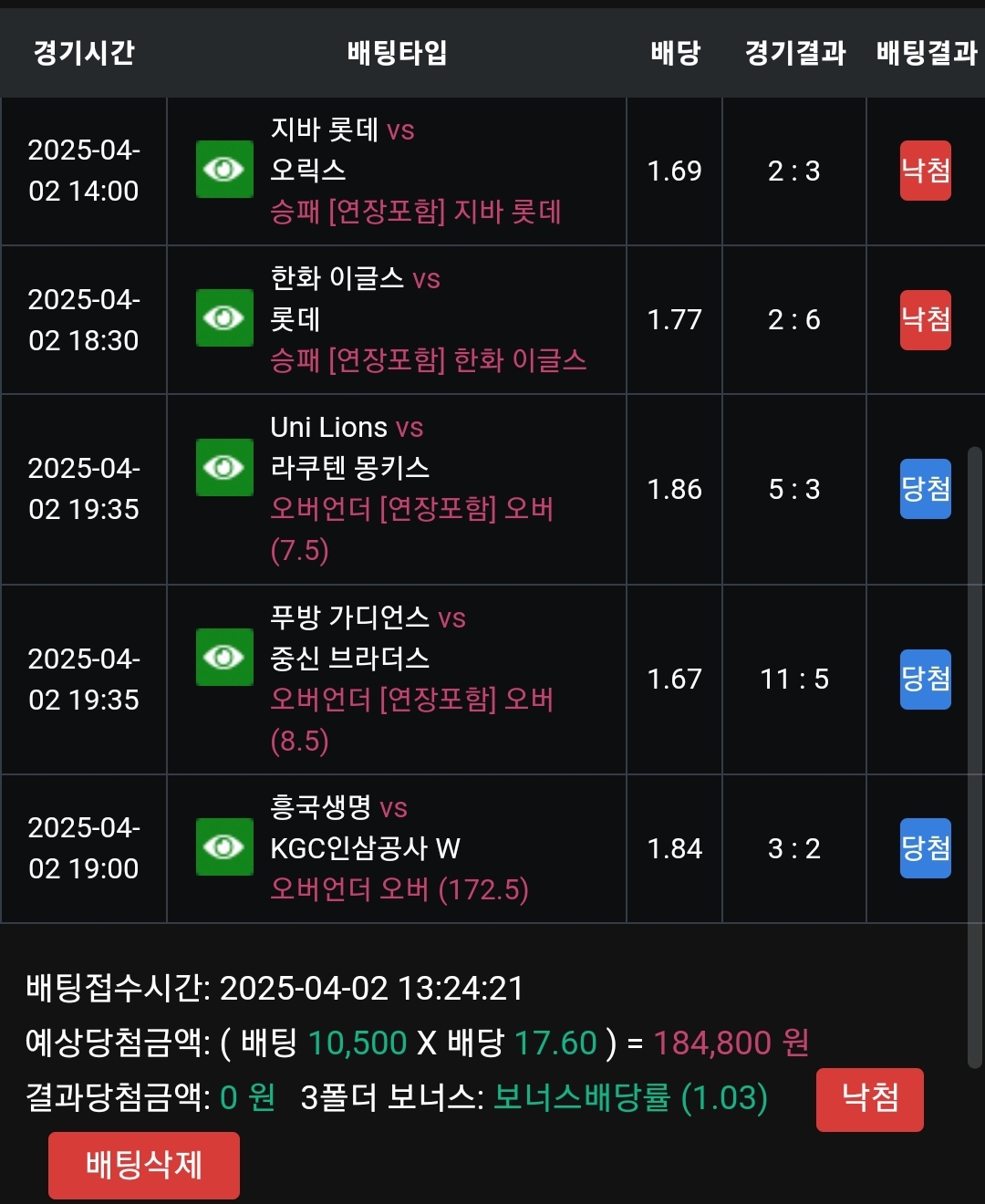985x1204 pixels.
Task: Tap the eye icon for 한화 이글스 vs 롯데
Action: tap(224, 318)
